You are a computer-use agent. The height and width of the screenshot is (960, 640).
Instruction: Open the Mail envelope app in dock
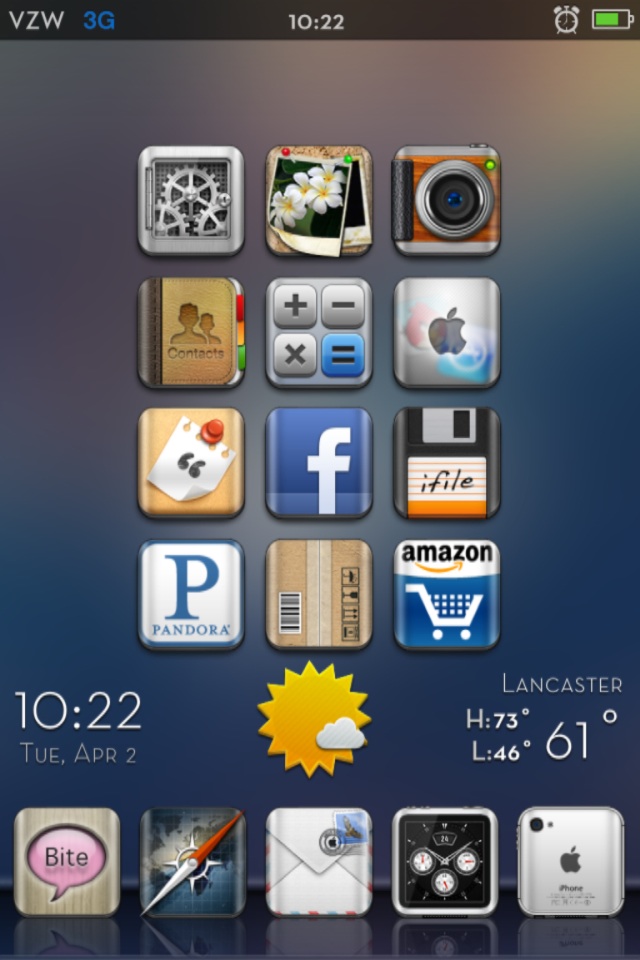tap(319, 861)
